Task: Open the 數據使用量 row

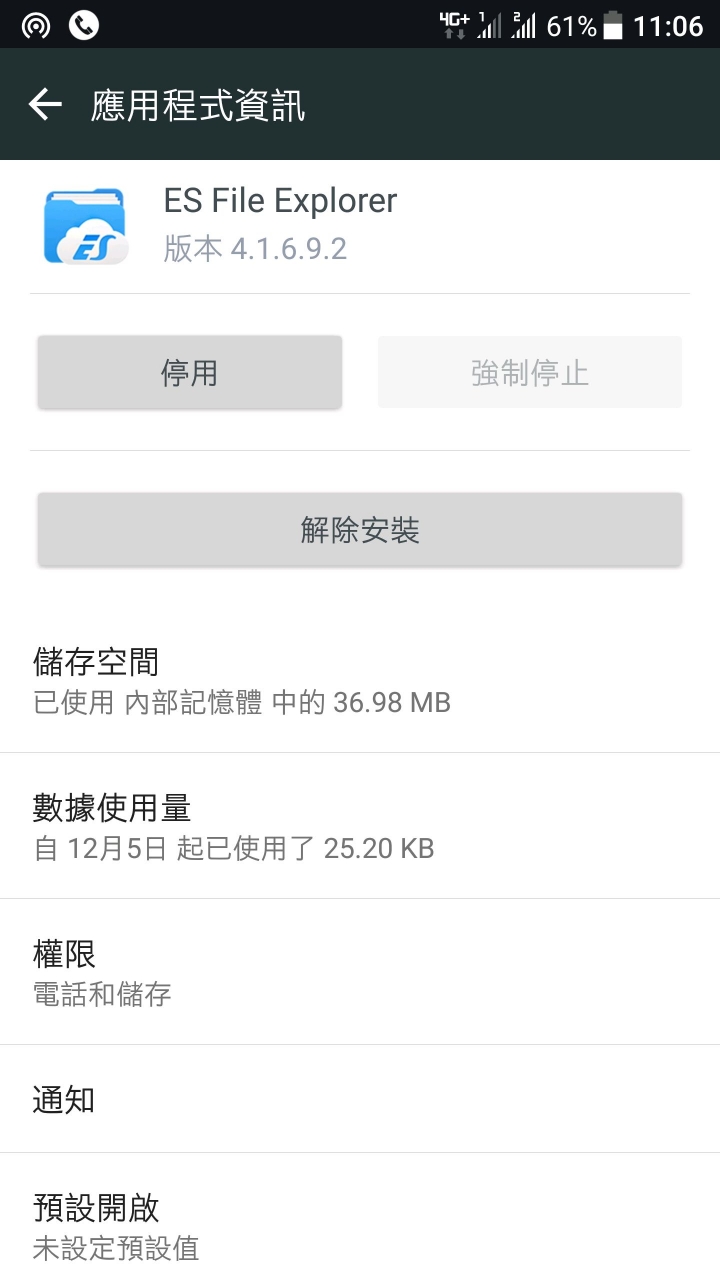Action: [360, 826]
